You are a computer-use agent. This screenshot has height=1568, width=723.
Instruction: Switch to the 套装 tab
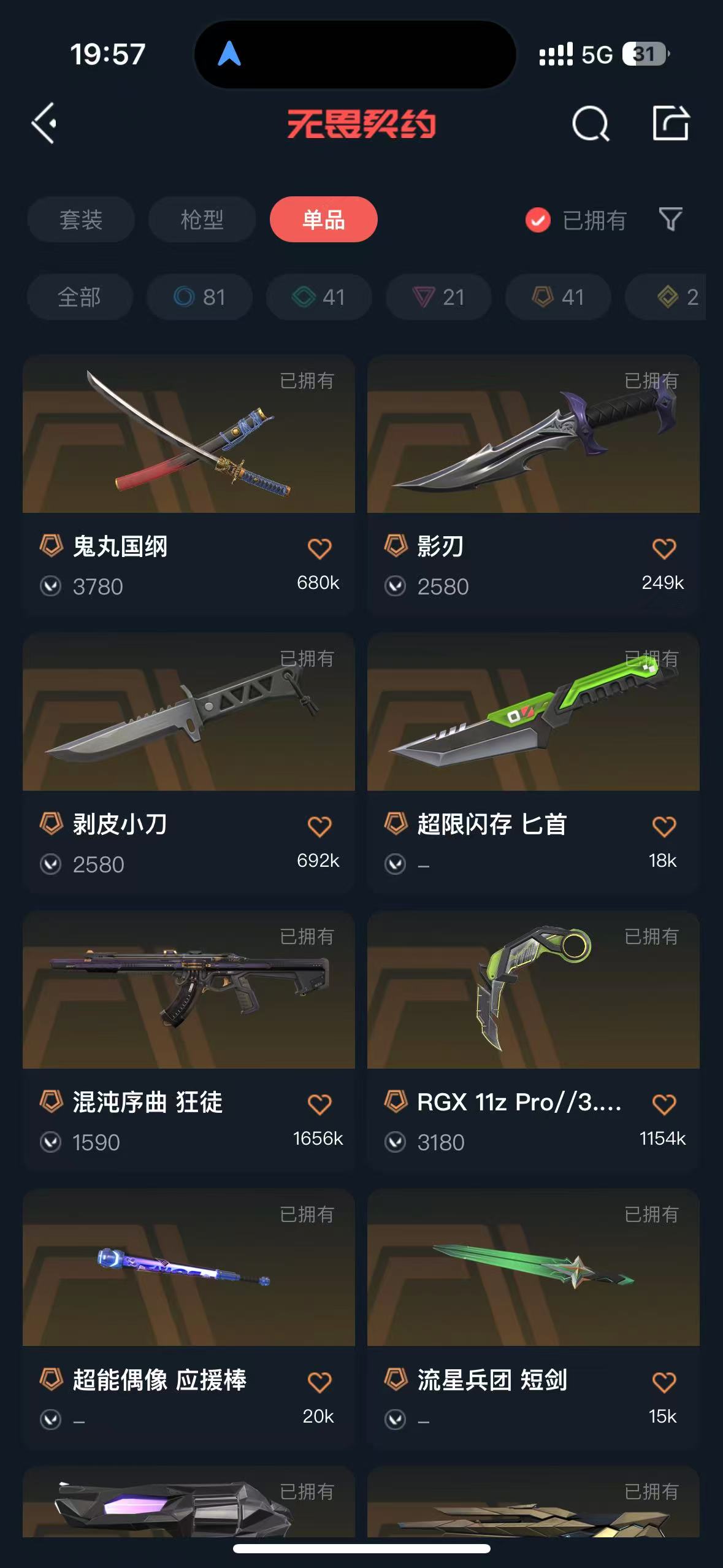click(80, 220)
